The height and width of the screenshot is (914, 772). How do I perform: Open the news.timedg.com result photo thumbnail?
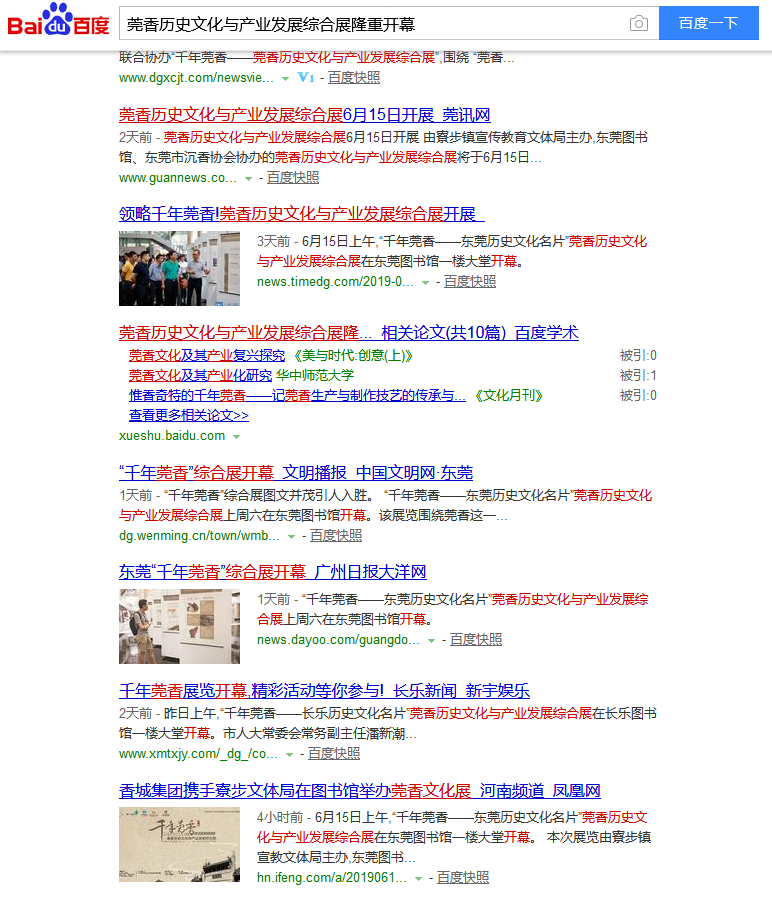[x=179, y=269]
